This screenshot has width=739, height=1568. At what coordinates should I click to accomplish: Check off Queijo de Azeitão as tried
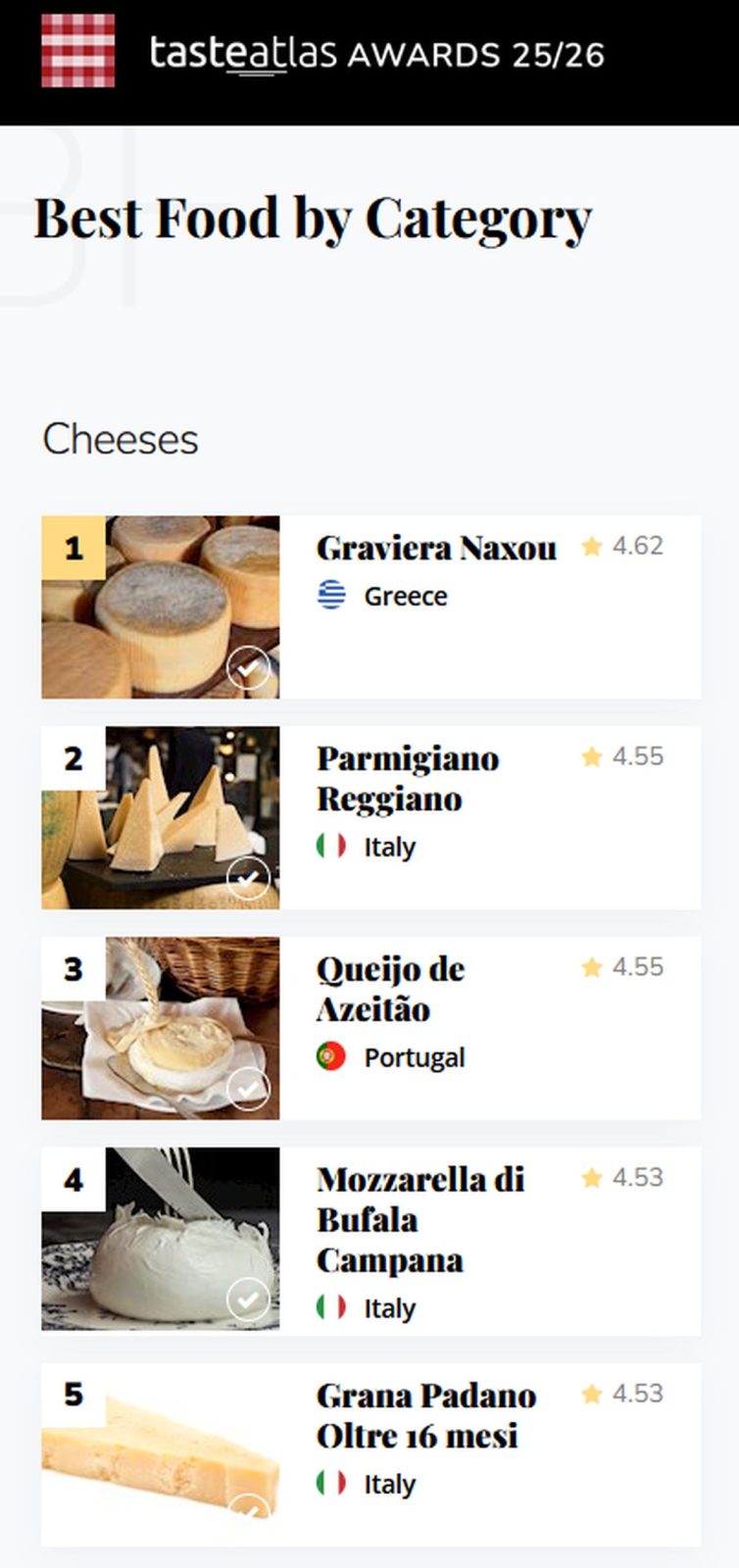[248, 1090]
